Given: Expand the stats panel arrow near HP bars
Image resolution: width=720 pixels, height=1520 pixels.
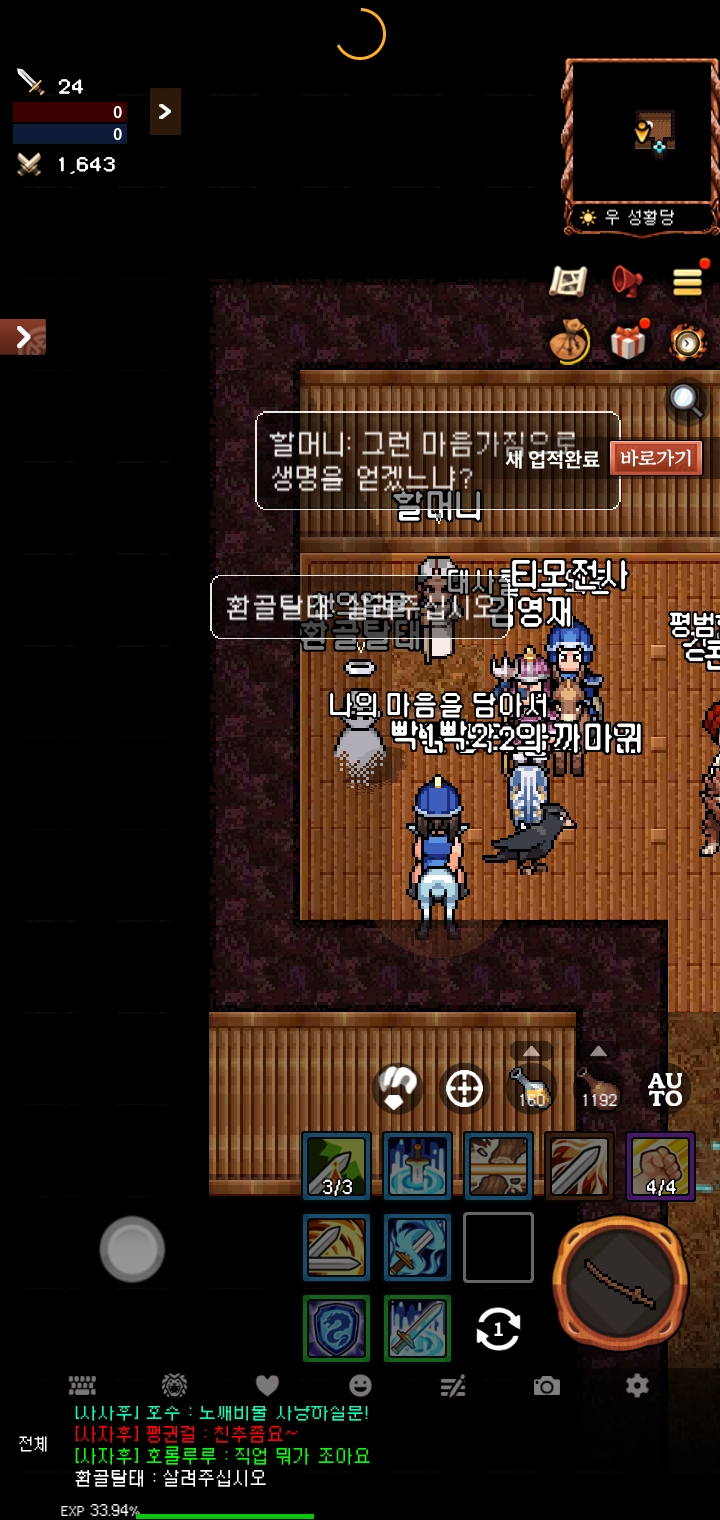Looking at the screenshot, I should (165, 111).
